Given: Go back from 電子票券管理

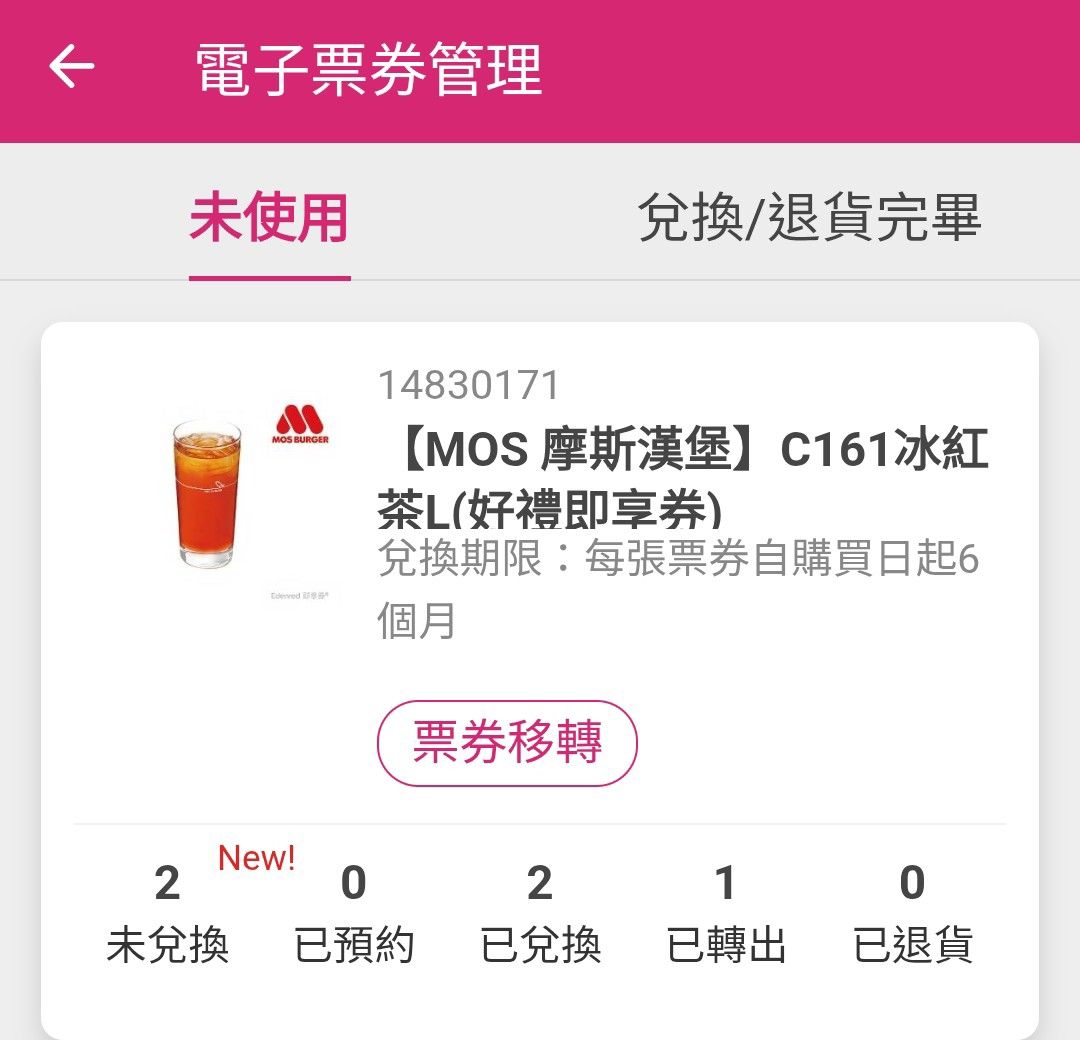Looking at the screenshot, I should (72, 68).
